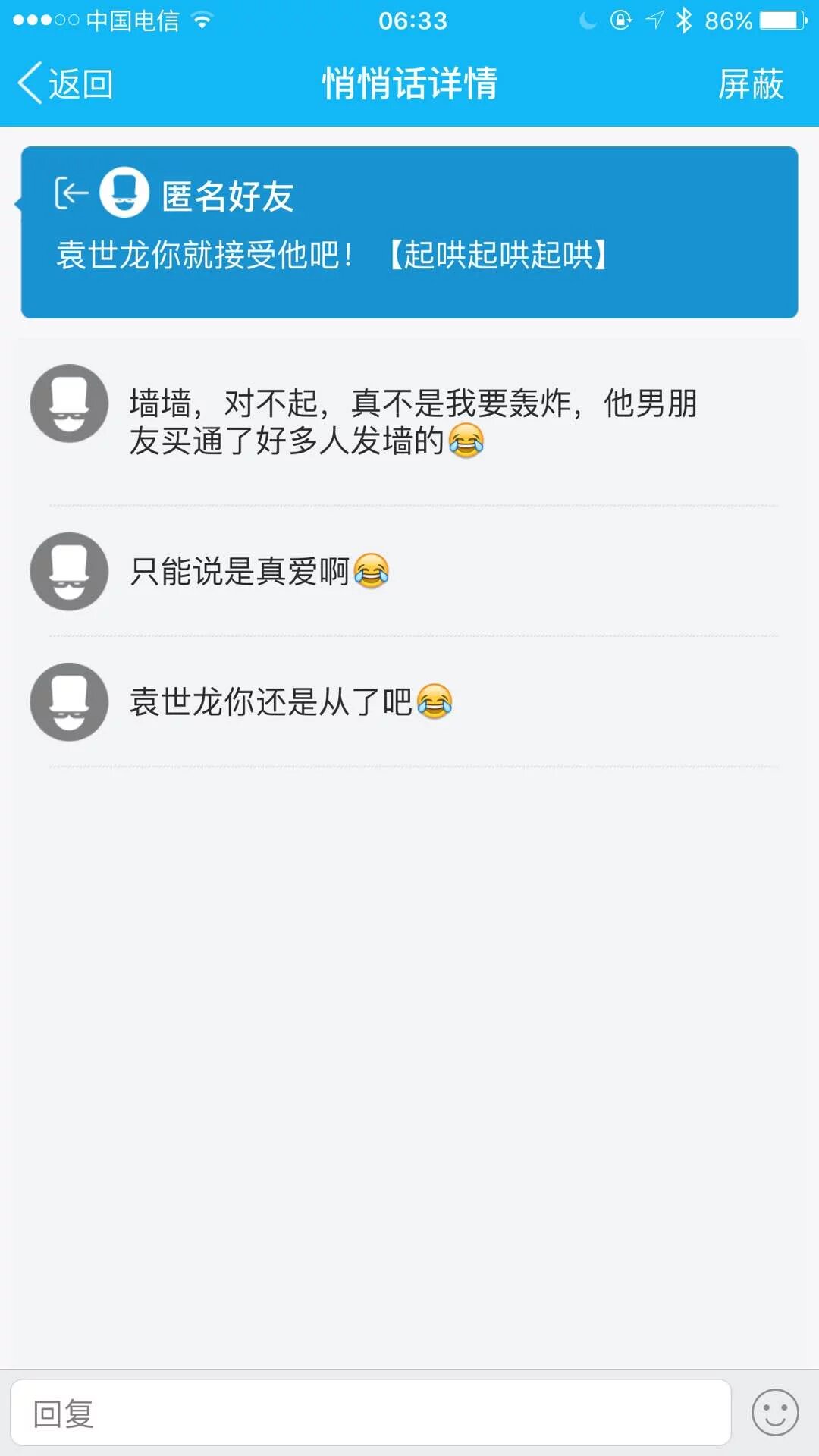Open the emoji smiley picker
The image size is (819, 1456).
[774, 1412]
